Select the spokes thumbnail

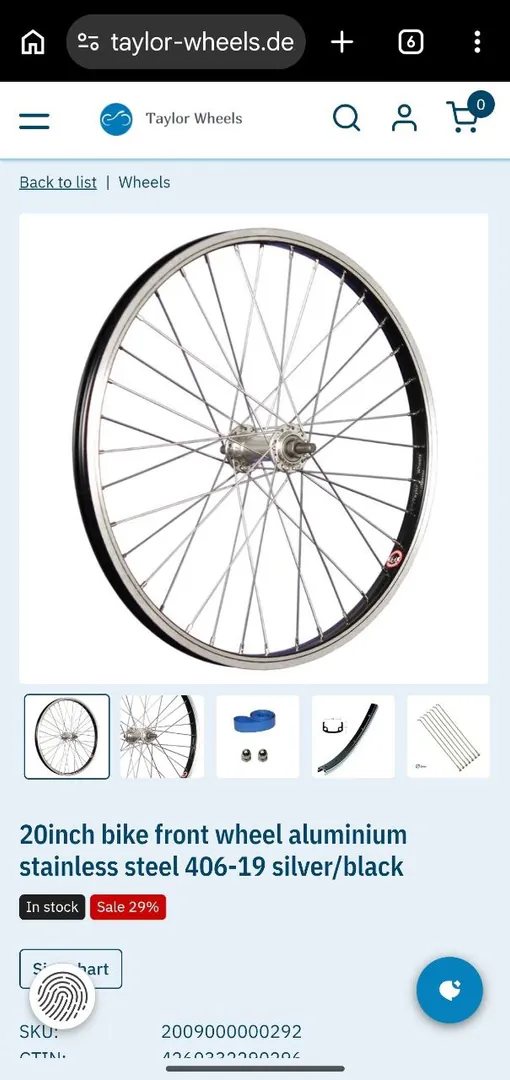449,736
